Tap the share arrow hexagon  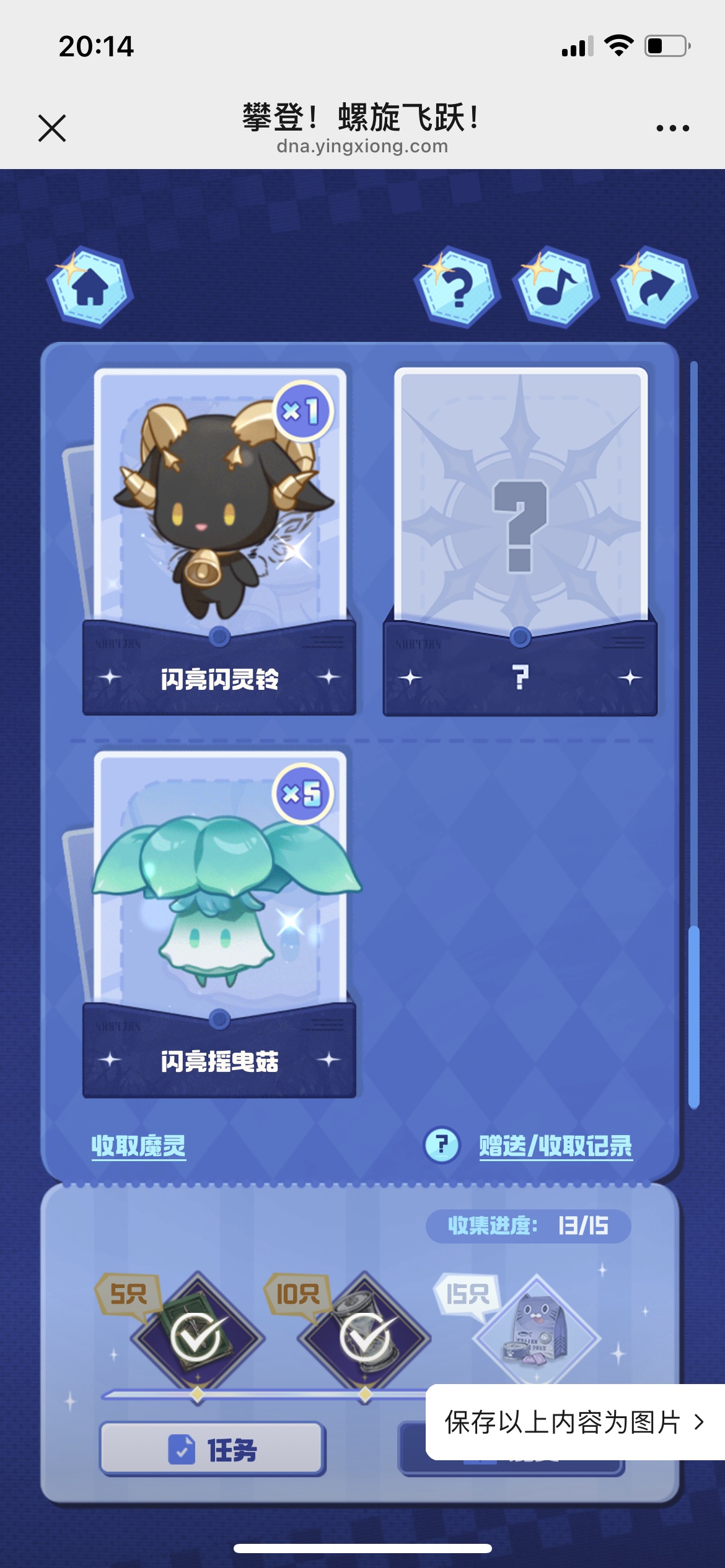pyautogui.click(x=655, y=287)
